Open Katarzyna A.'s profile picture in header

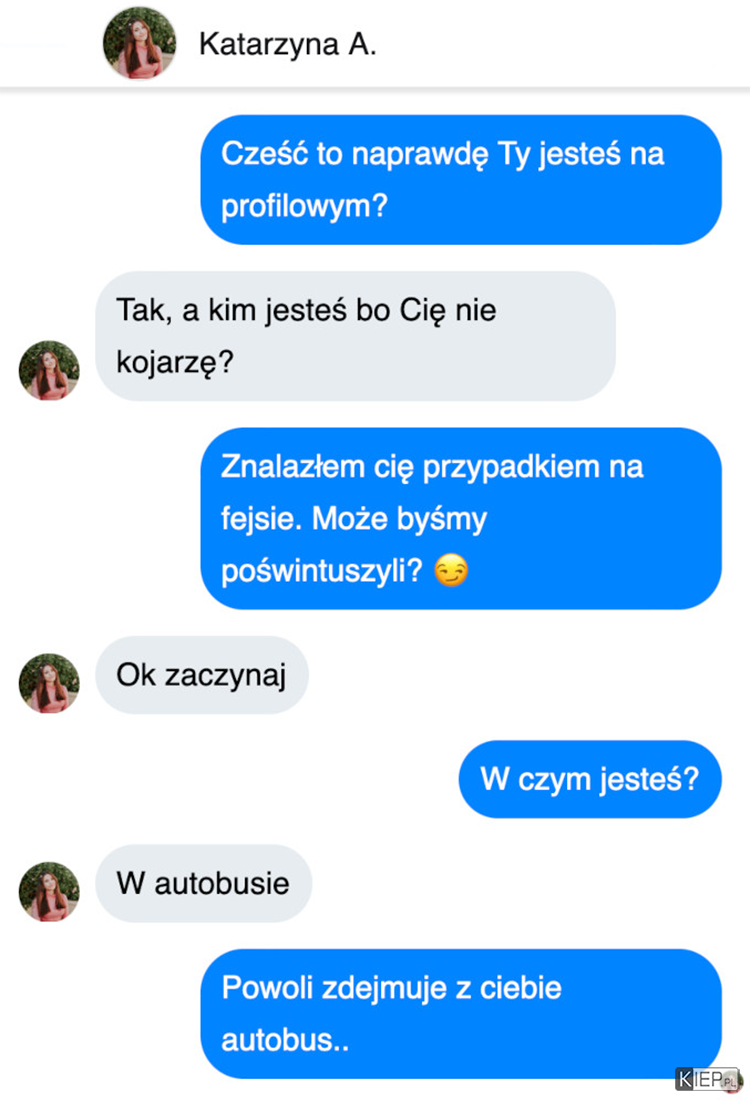[140, 43]
